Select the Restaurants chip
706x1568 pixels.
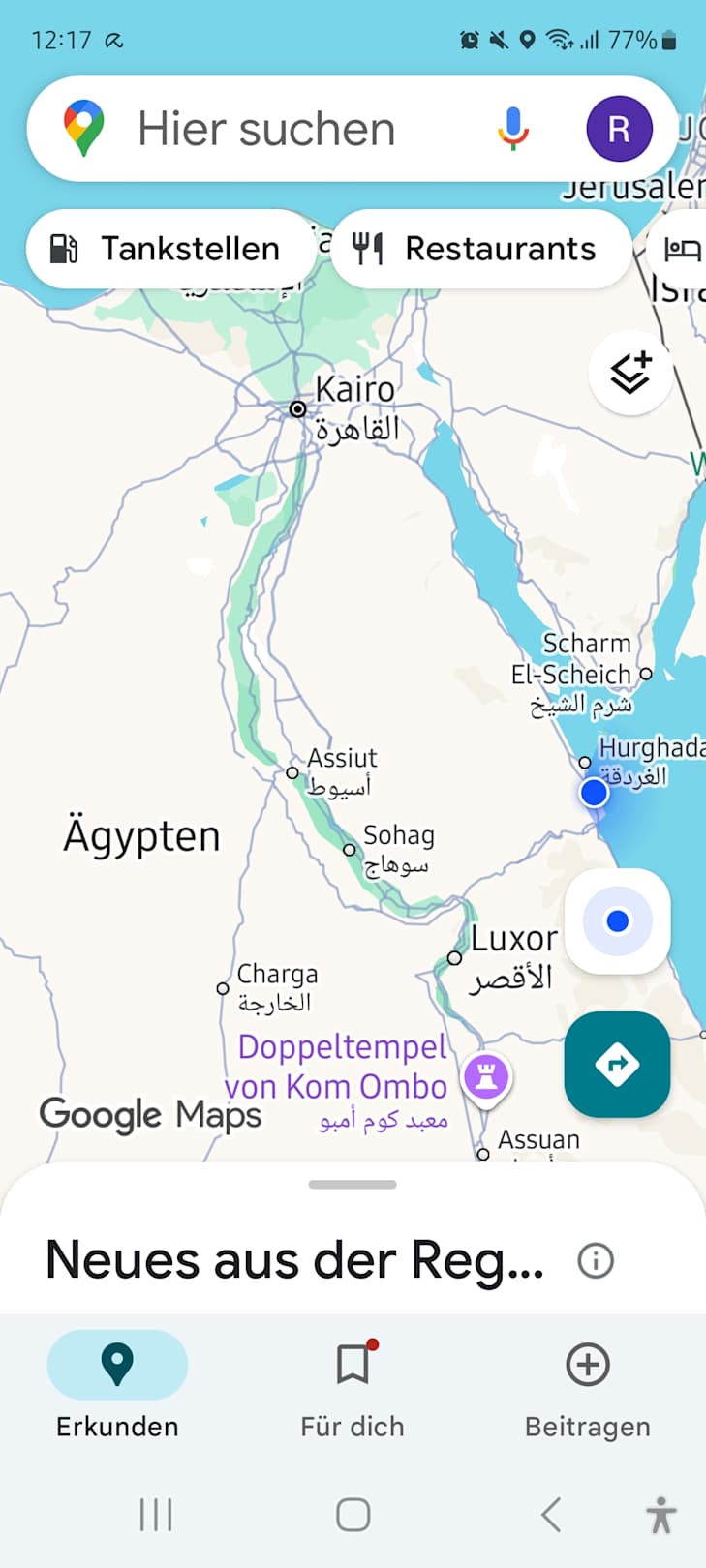tap(480, 249)
